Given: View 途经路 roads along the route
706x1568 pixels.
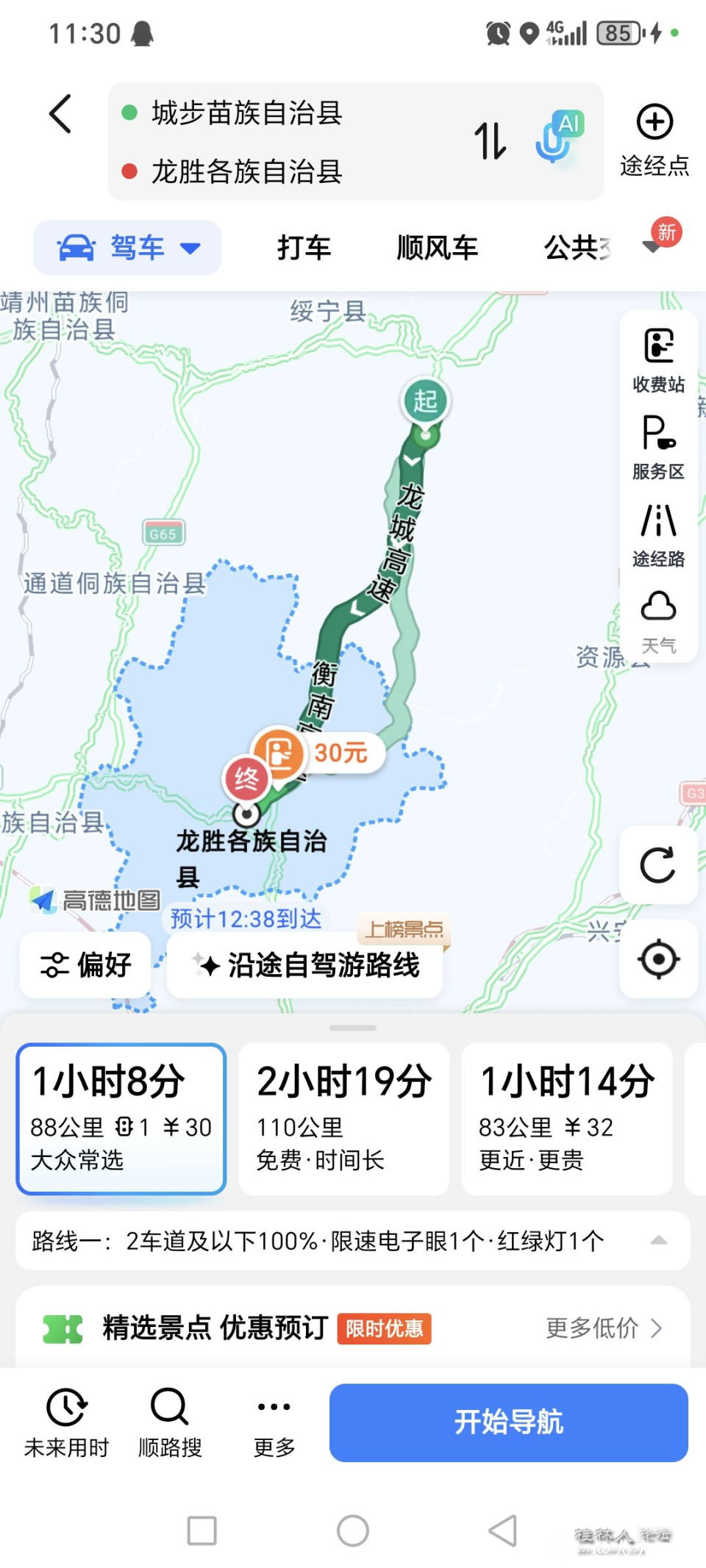Looking at the screenshot, I should tap(658, 534).
